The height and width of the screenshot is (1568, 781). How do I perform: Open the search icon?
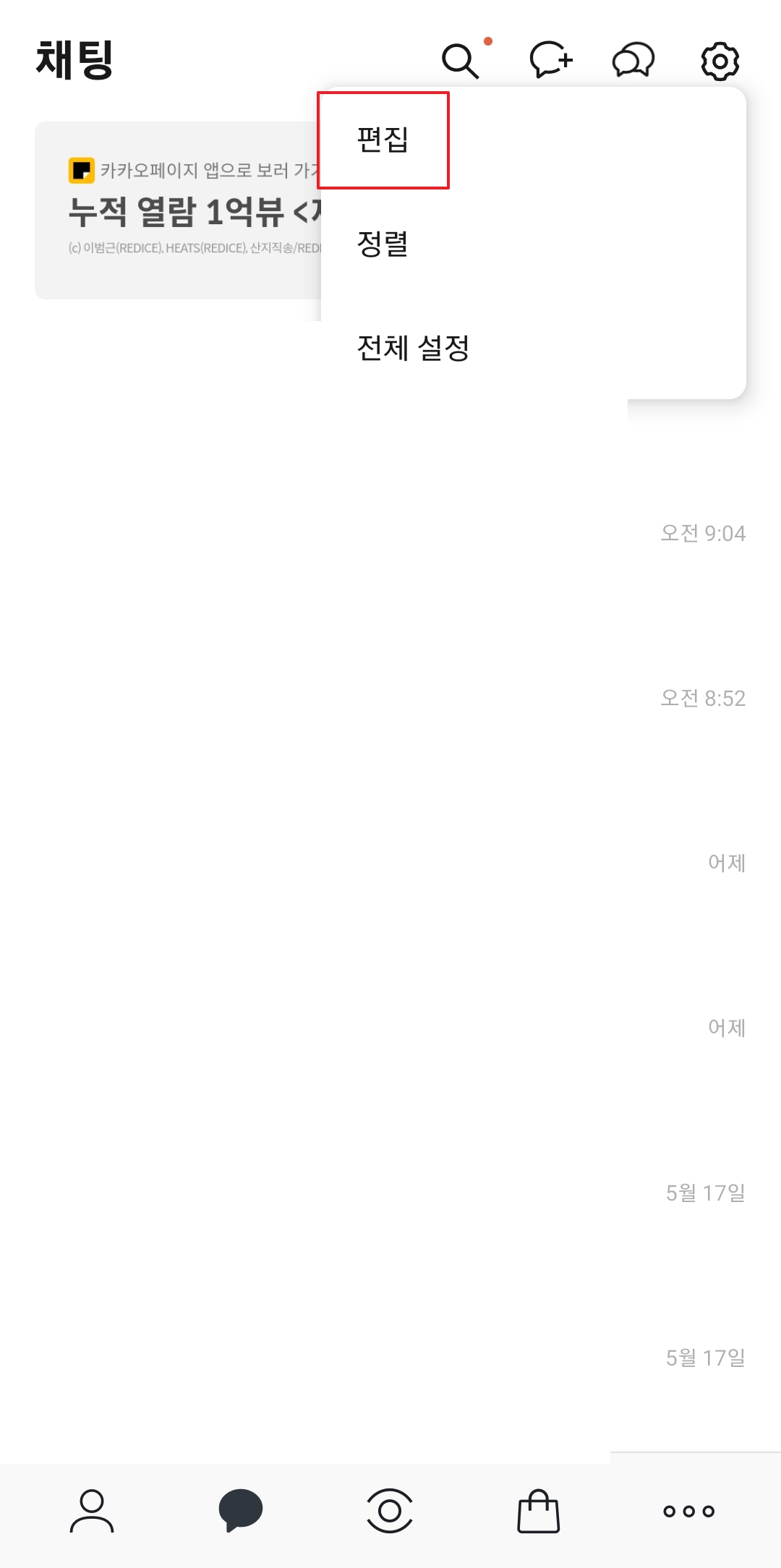[460, 61]
